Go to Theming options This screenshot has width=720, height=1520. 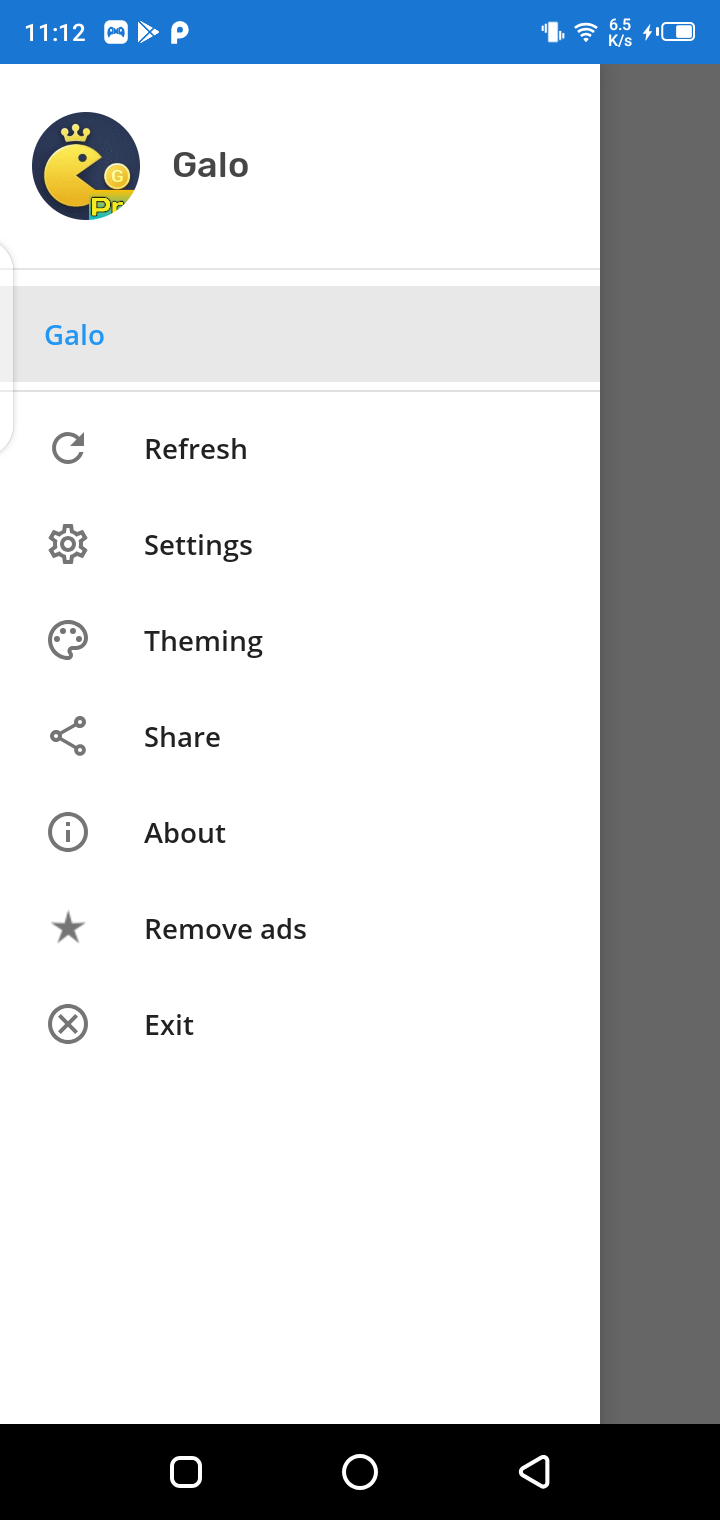tap(203, 641)
